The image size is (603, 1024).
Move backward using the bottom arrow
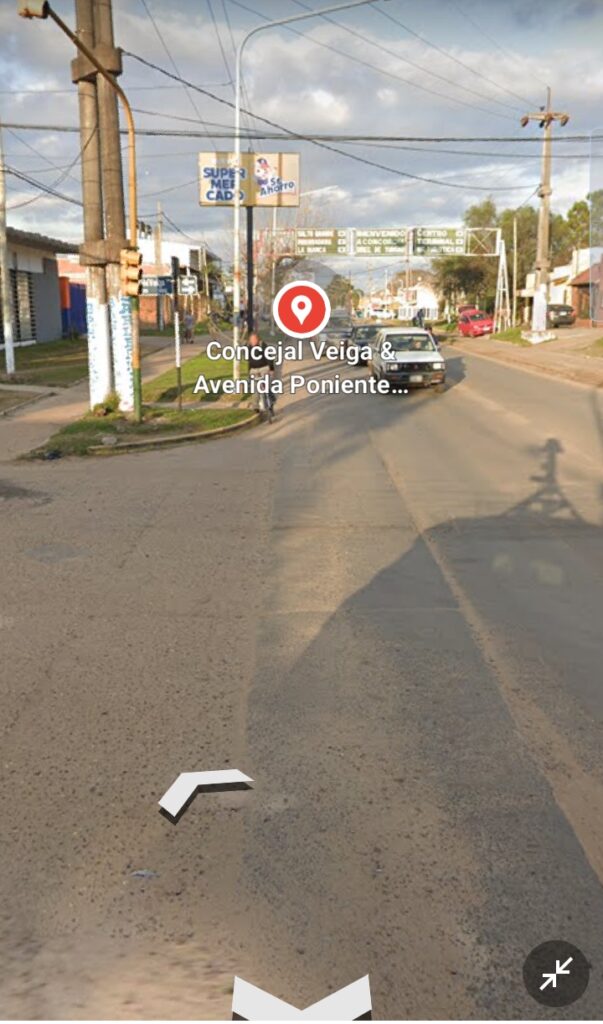point(301,999)
